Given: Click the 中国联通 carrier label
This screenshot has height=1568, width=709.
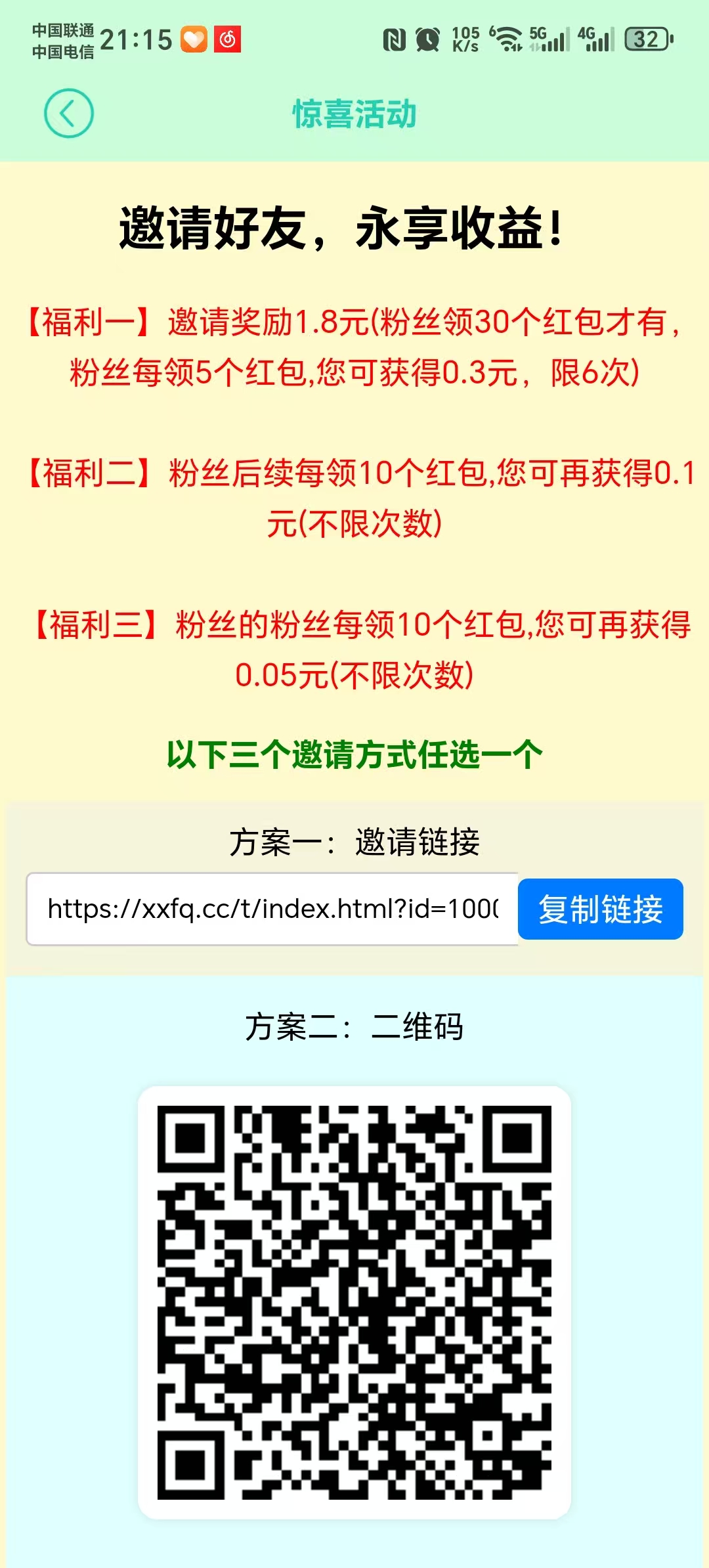Looking at the screenshot, I should (64, 30).
